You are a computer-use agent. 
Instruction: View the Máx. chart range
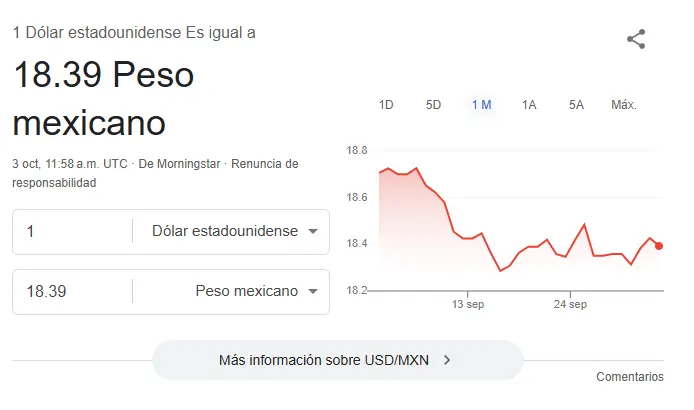point(624,105)
